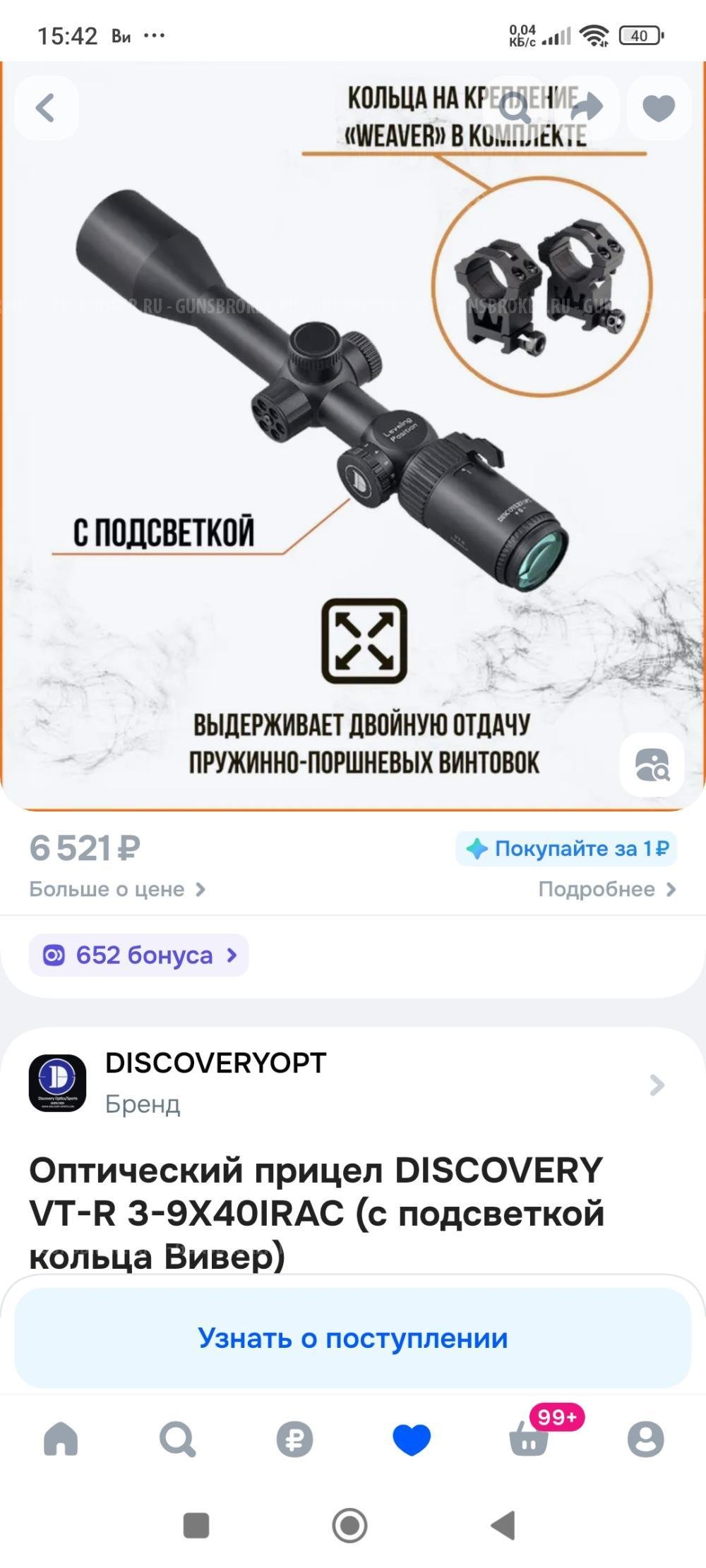The height and width of the screenshot is (1568, 706).
Task: Go to home via the house icon
Action: coord(61,1440)
